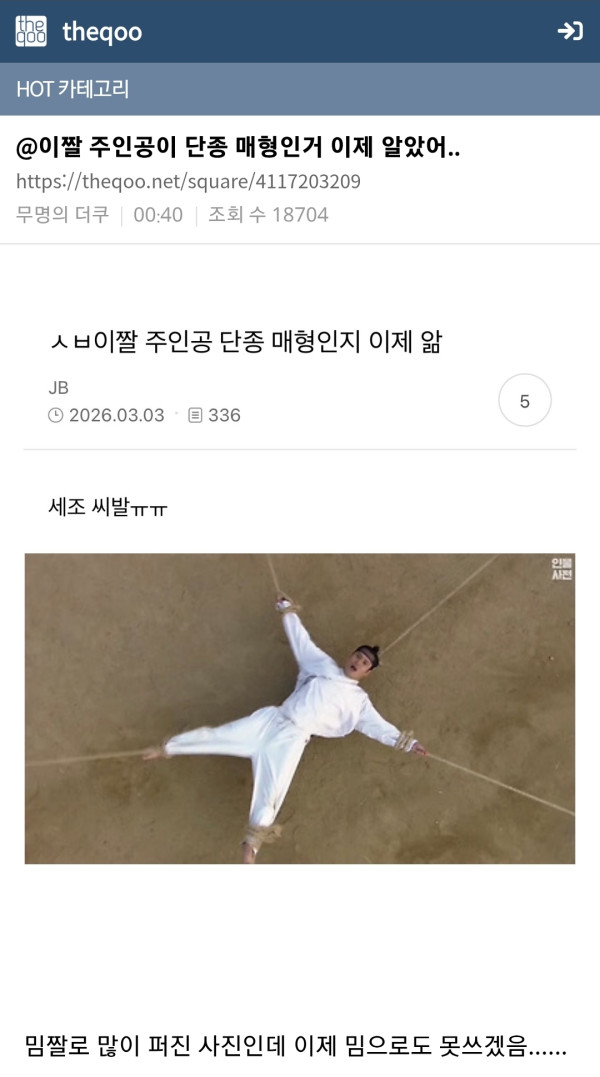Open the HOT 카테고리 section
The height and width of the screenshot is (1077, 600).
pyautogui.click(x=72, y=89)
